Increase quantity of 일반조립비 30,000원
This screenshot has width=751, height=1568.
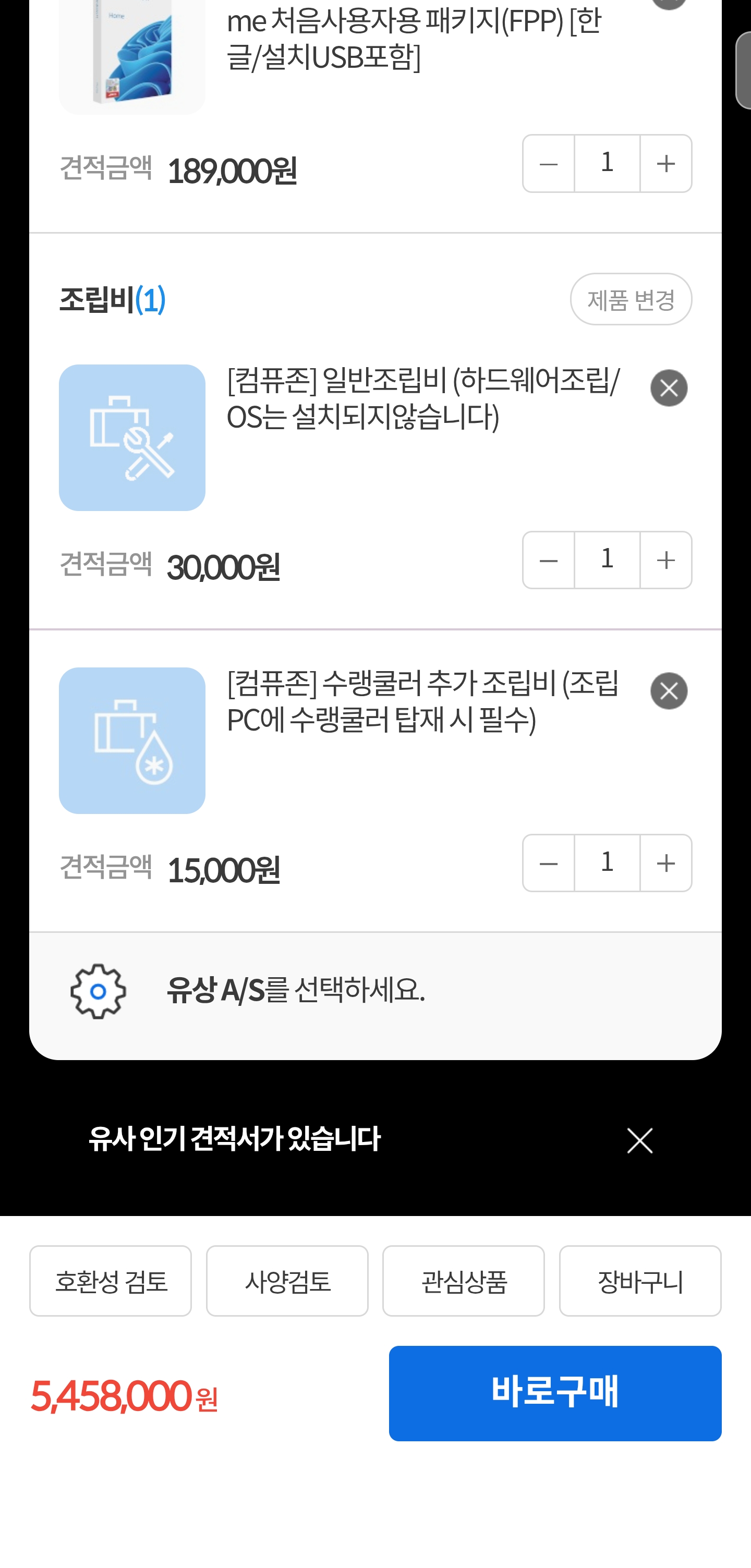[x=666, y=560]
